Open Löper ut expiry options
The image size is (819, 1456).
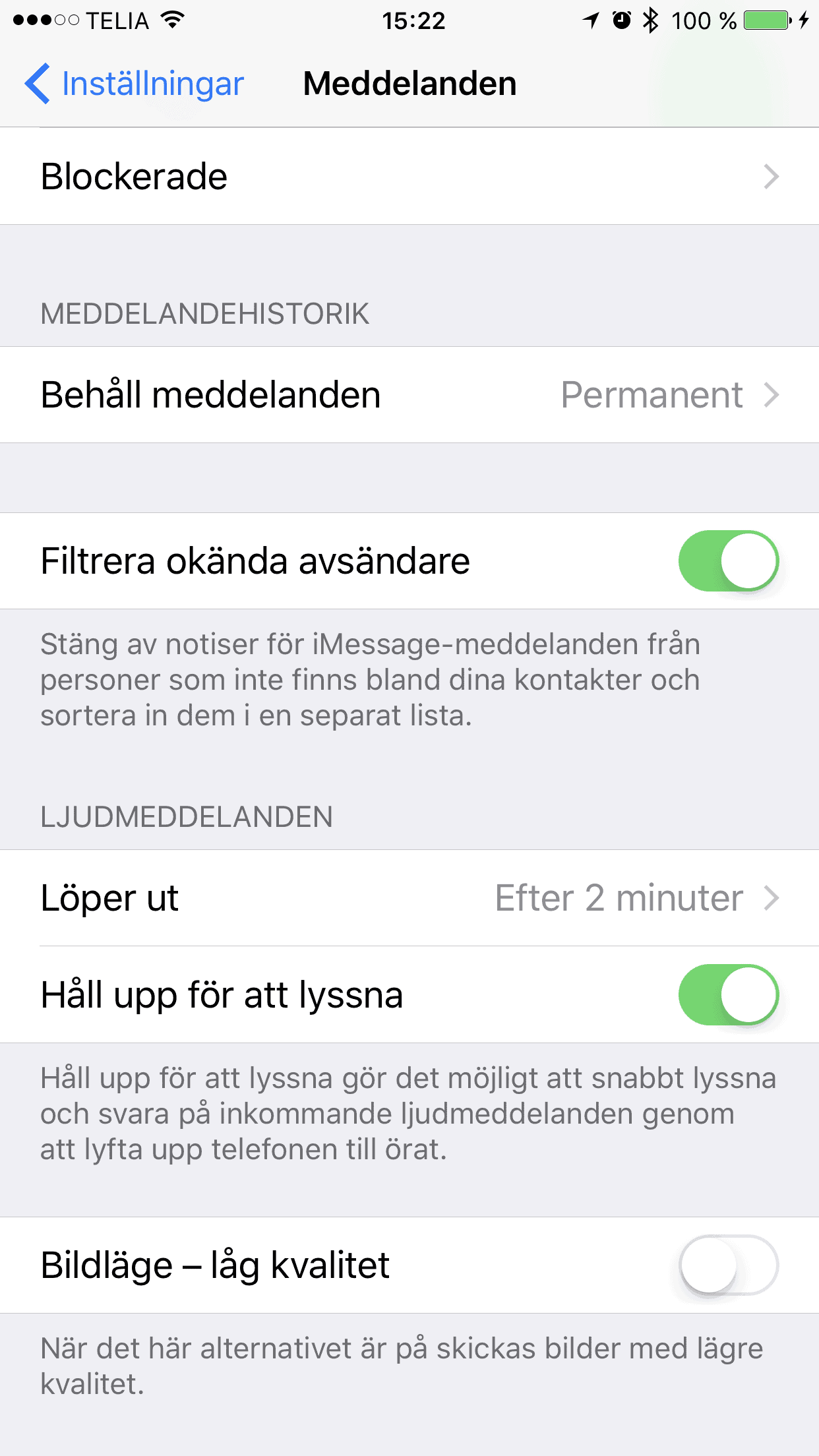tap(409, 898)
